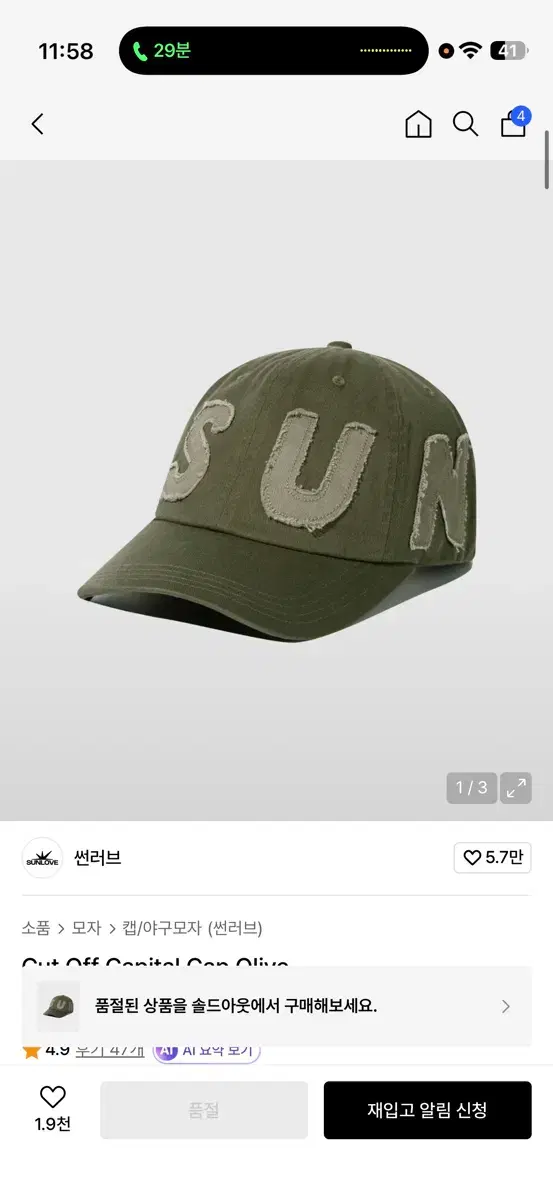This screenshot has height=1200, width=553.
Task: Open the AI 요약 보기 chip
Action: point(207,1051)
